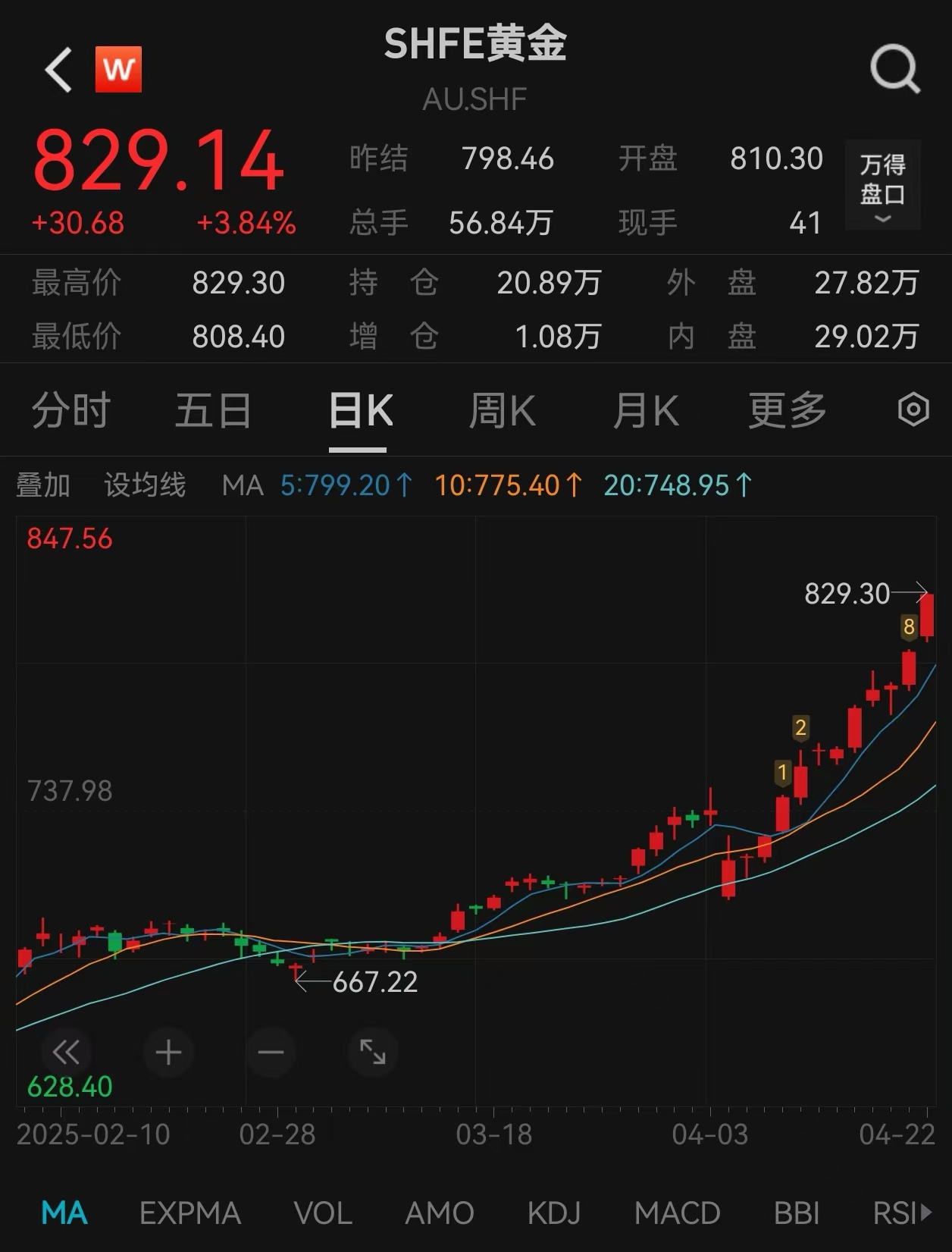
Task: Switch indicator to EXPMA
Action: point(189,1213)
